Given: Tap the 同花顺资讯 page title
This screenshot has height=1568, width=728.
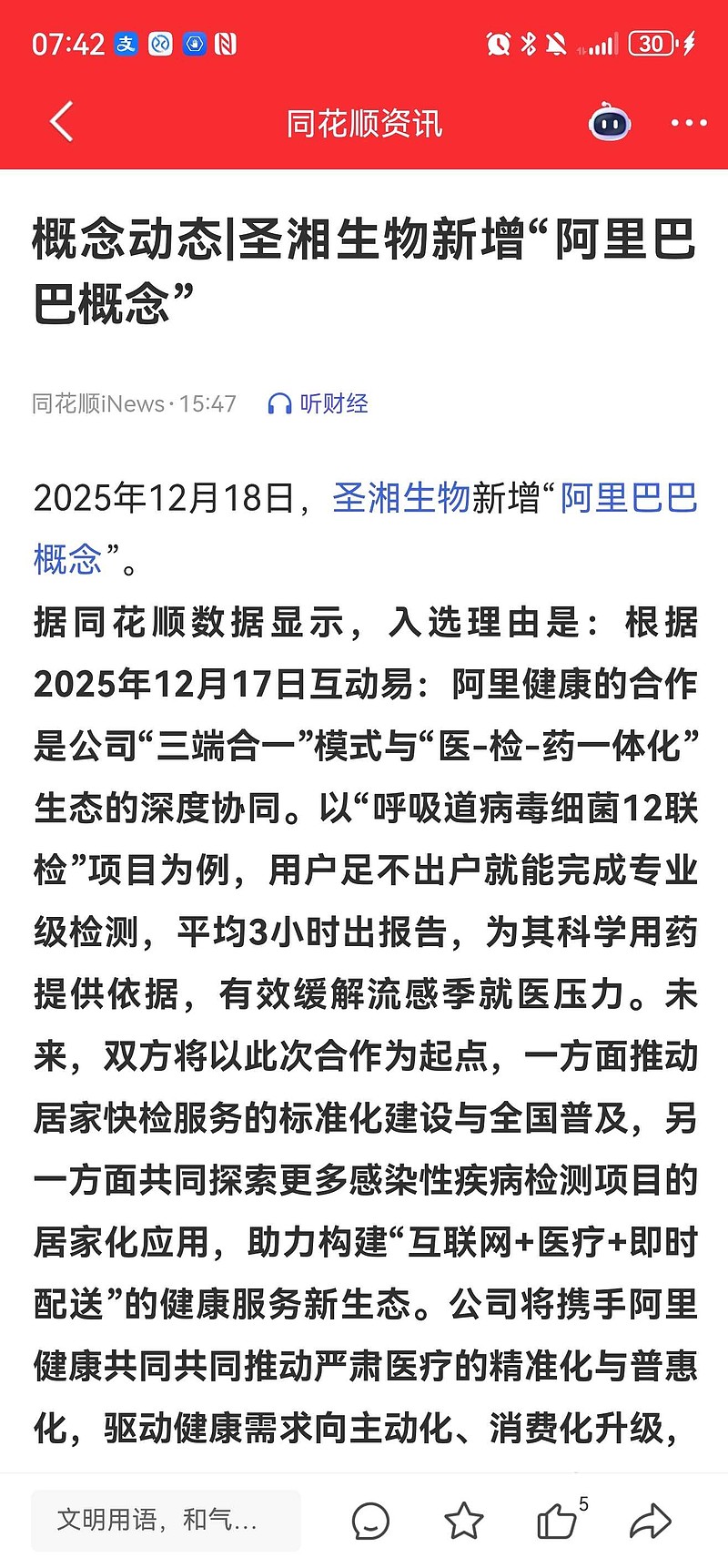Looking at the screenshot, I should coord(363,121).
